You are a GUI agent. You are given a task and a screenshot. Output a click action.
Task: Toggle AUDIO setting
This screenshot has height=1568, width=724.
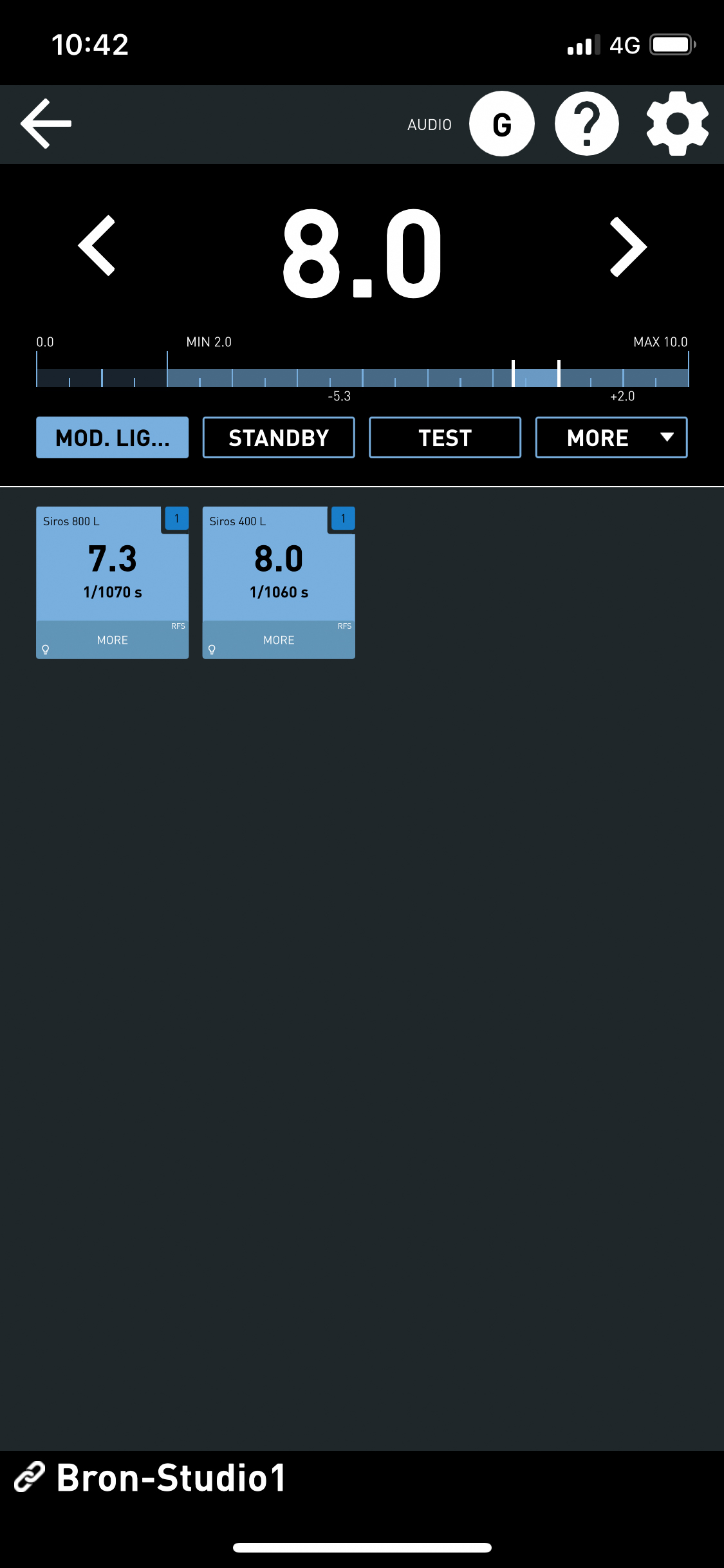point(429,124)
